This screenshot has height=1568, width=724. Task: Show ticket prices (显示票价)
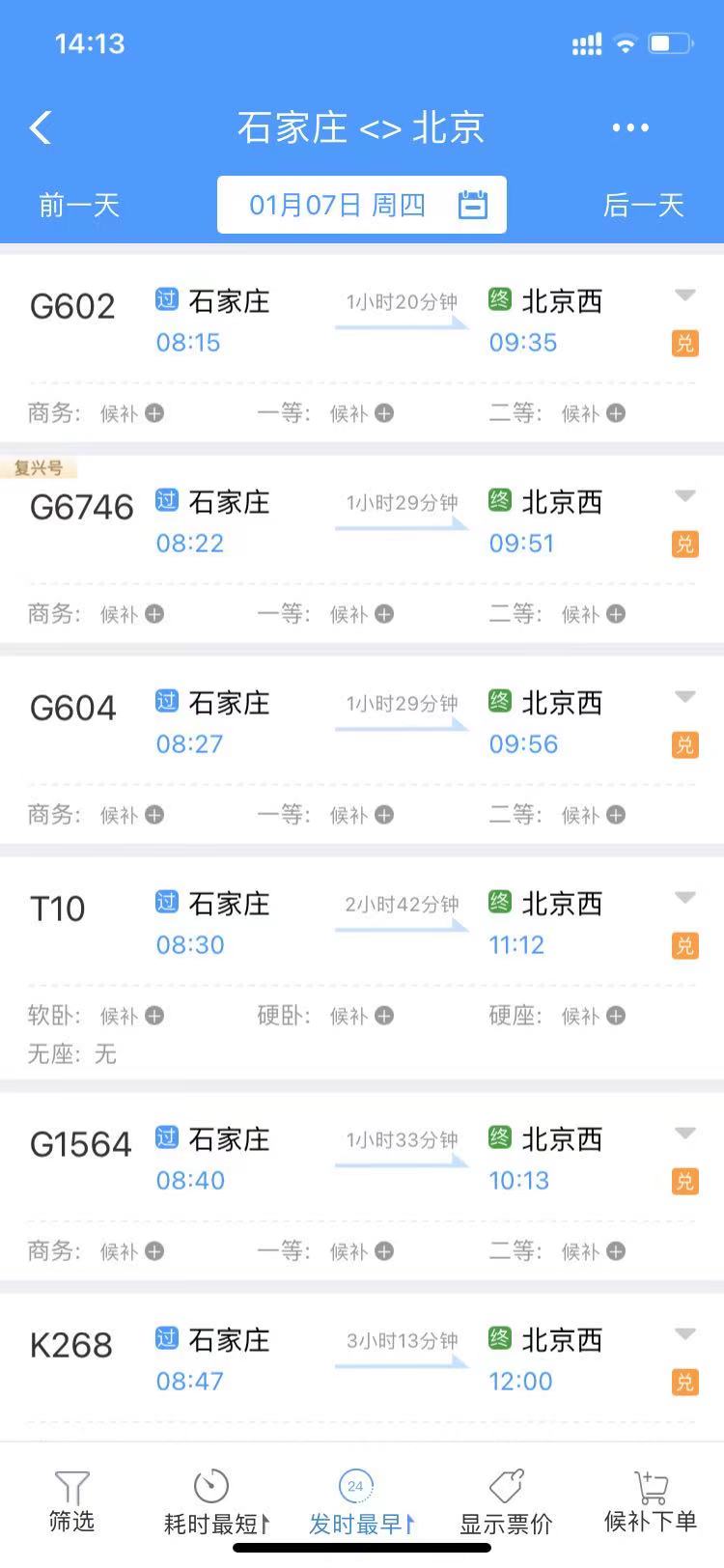(x=506, y=1502)
